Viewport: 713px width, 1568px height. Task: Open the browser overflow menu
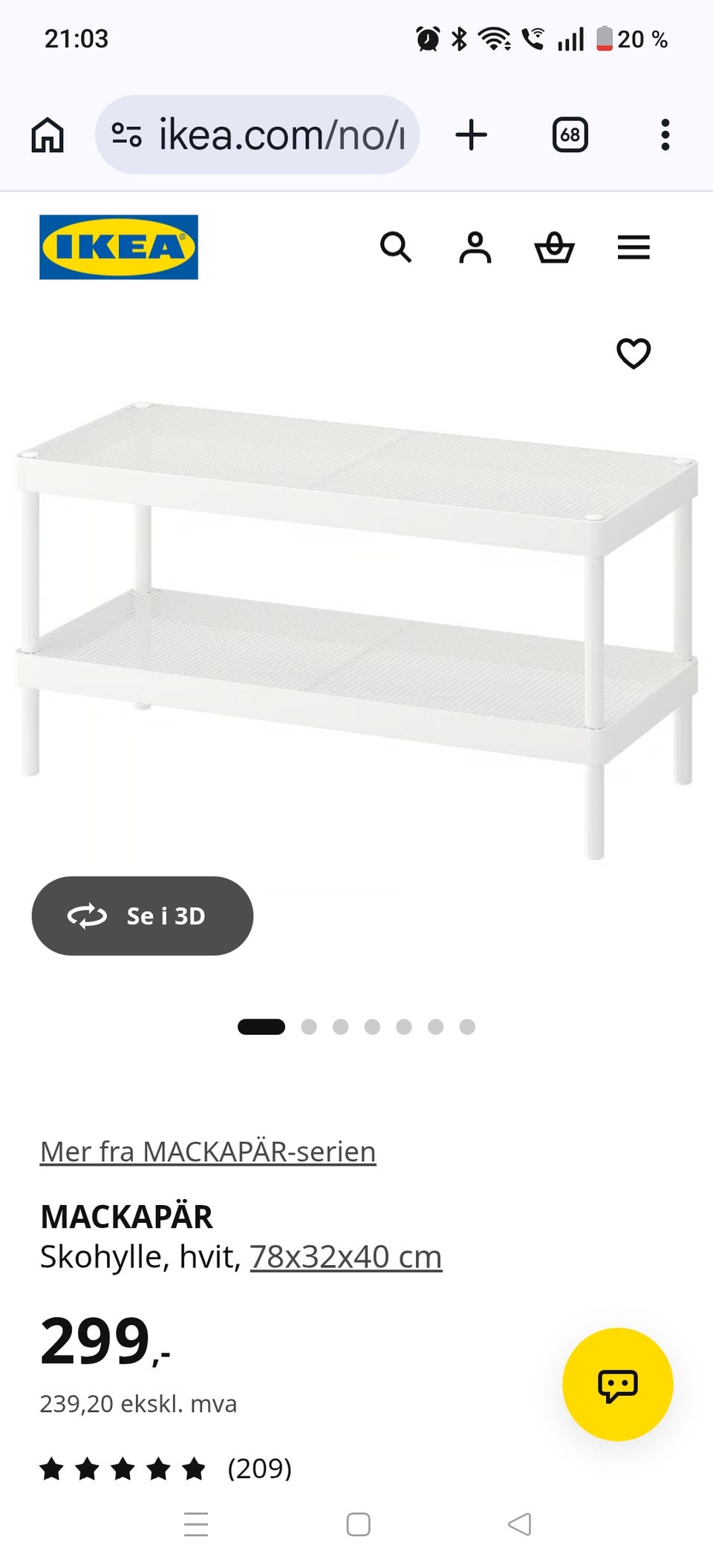665,135
